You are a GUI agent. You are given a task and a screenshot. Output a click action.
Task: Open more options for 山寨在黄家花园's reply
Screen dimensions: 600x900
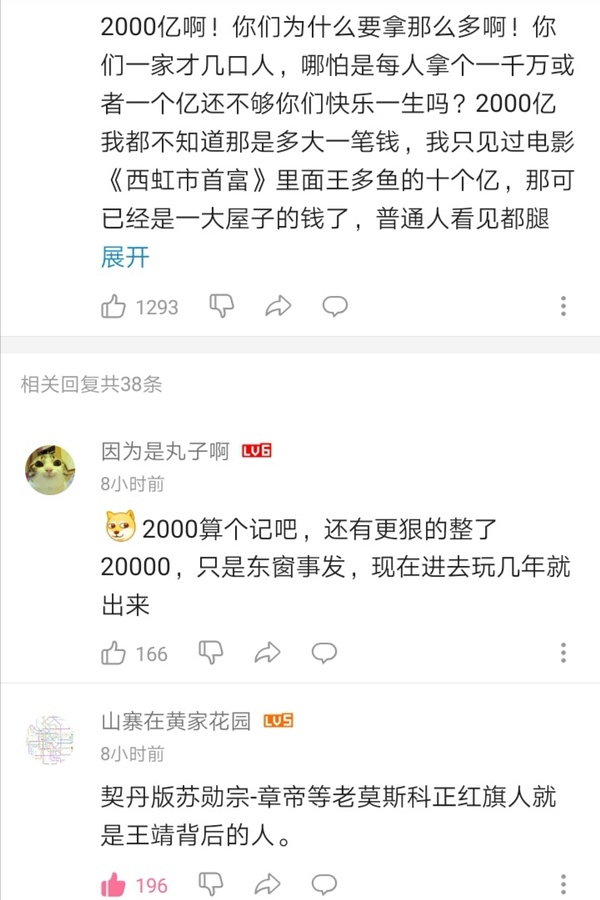(x=563, y=884)
